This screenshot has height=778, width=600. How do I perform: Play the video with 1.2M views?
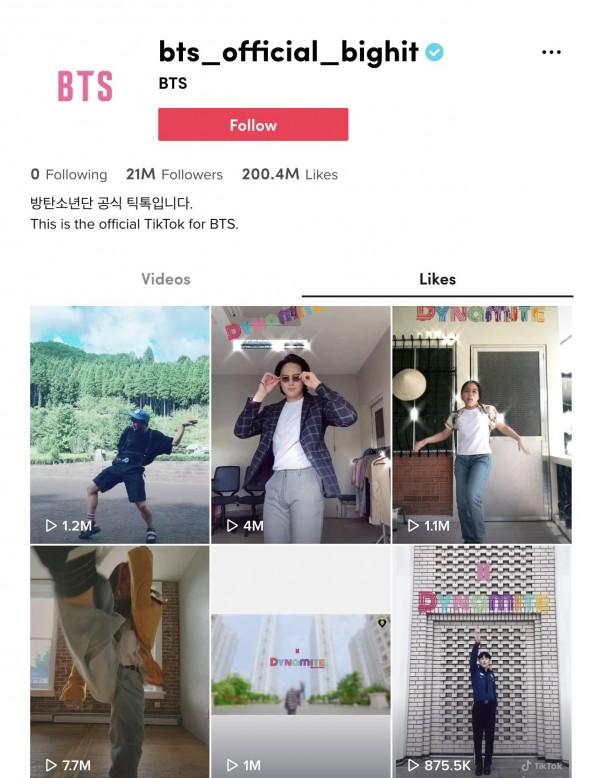point(120,424)
